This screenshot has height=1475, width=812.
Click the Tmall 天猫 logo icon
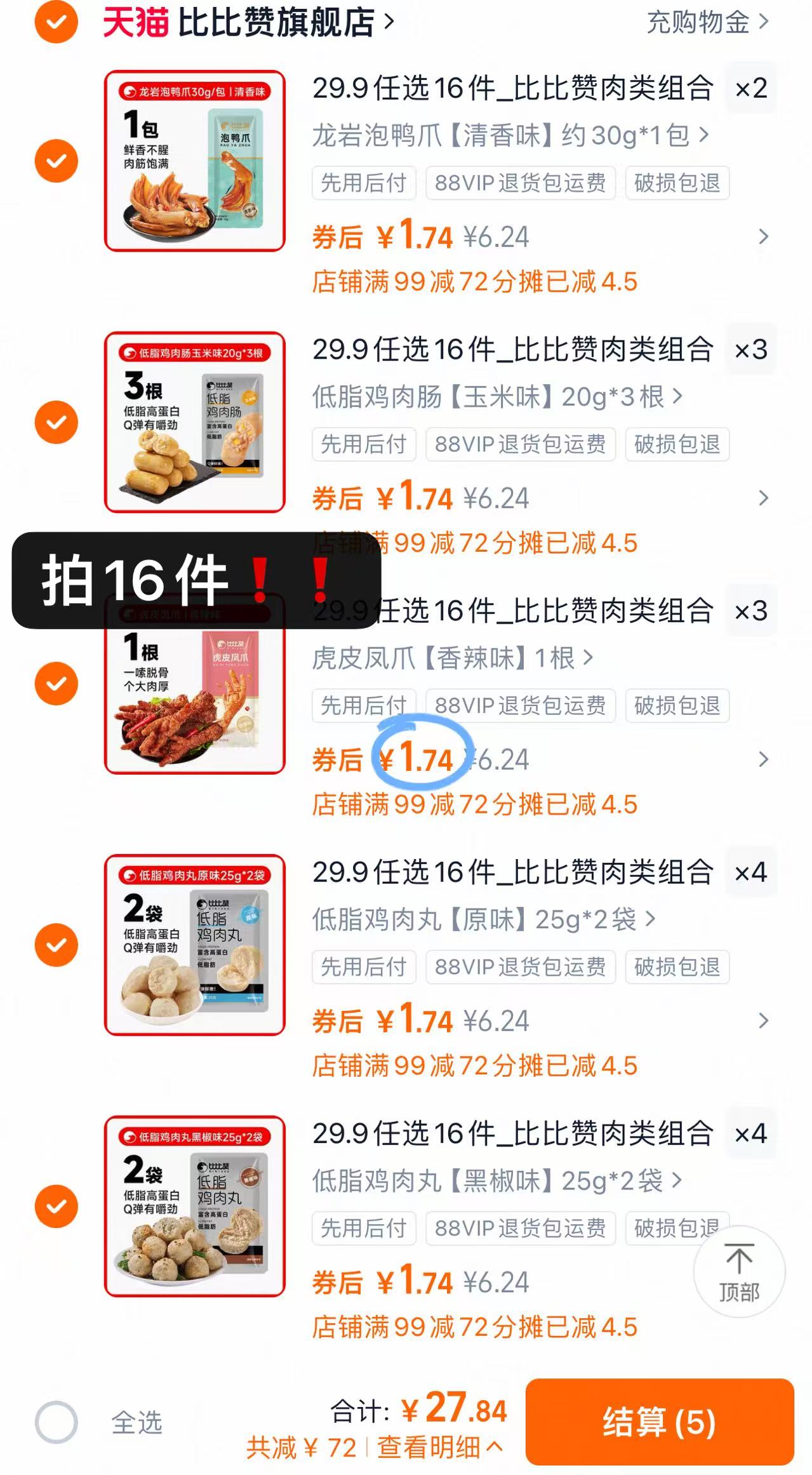(135, 21)
